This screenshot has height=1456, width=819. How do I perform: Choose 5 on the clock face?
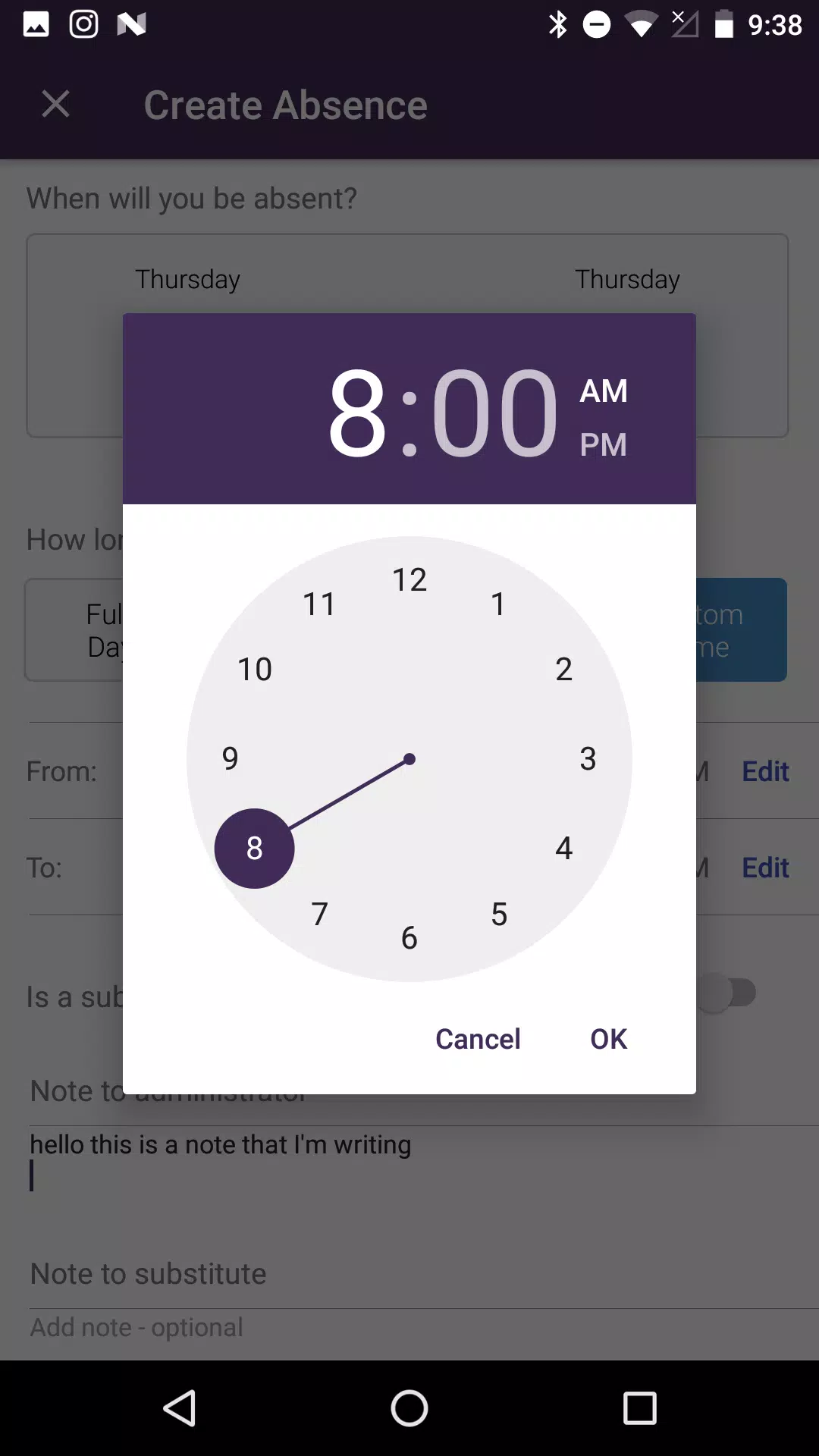tap(499, 914)
